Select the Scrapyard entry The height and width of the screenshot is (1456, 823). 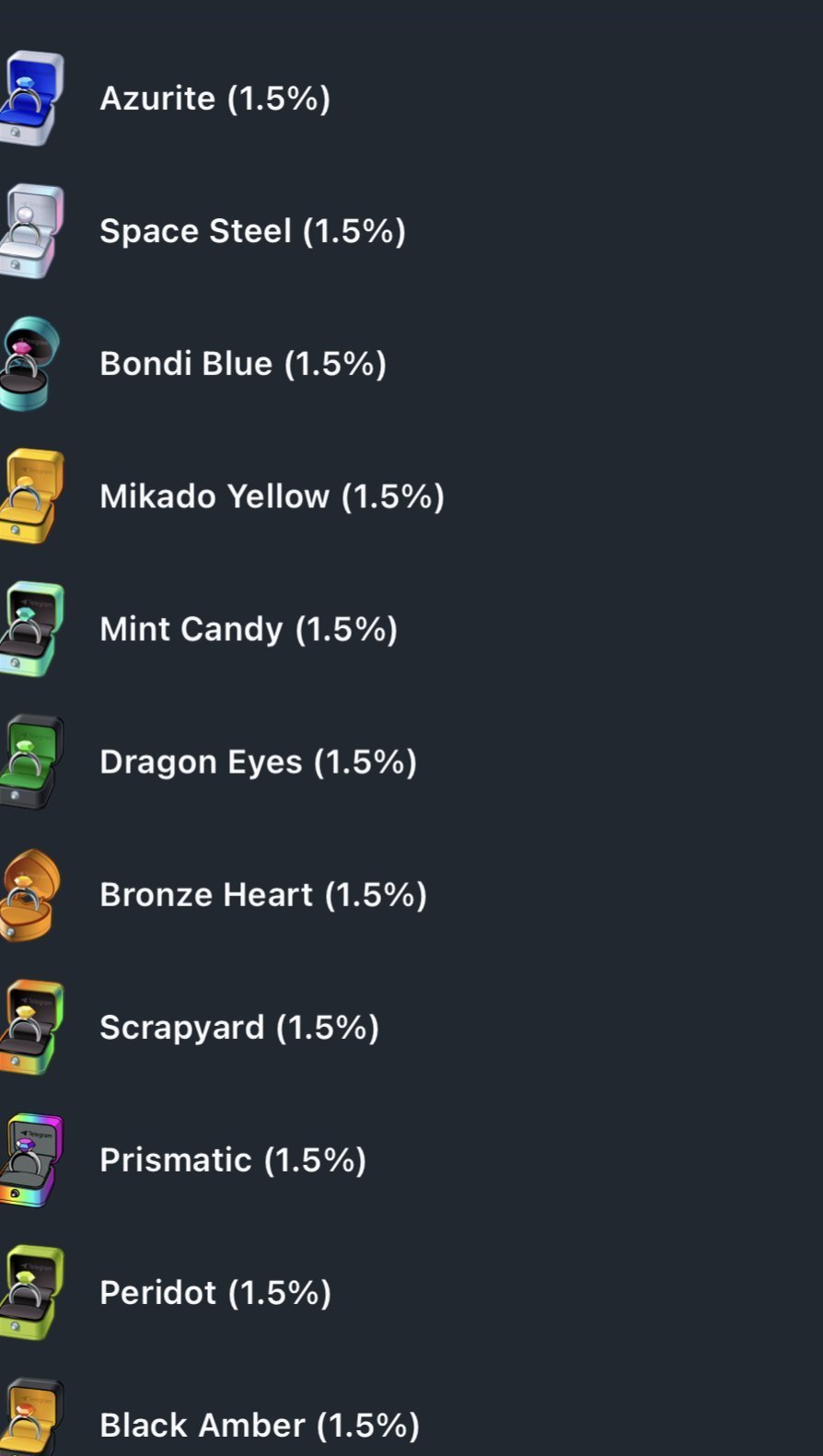[411, 1027]
